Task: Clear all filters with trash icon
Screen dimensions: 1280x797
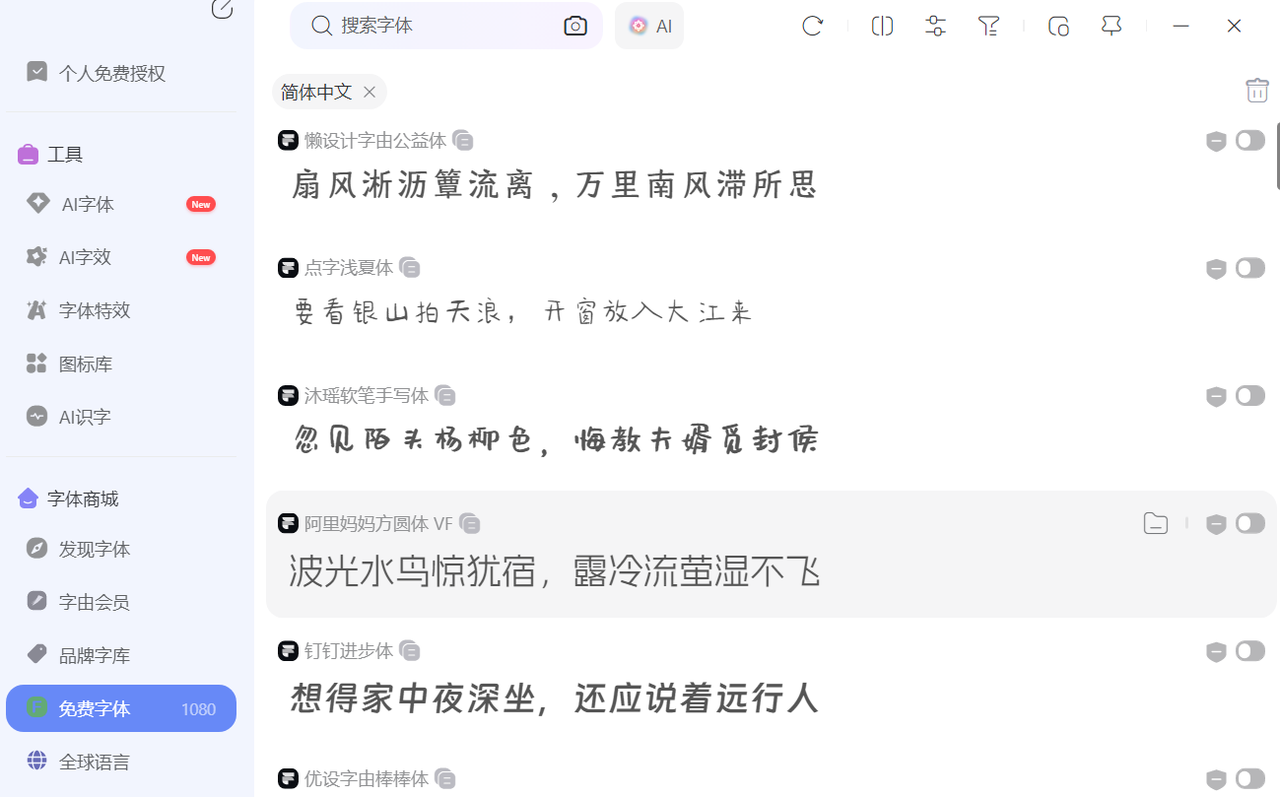Action: coord(1257,90)
